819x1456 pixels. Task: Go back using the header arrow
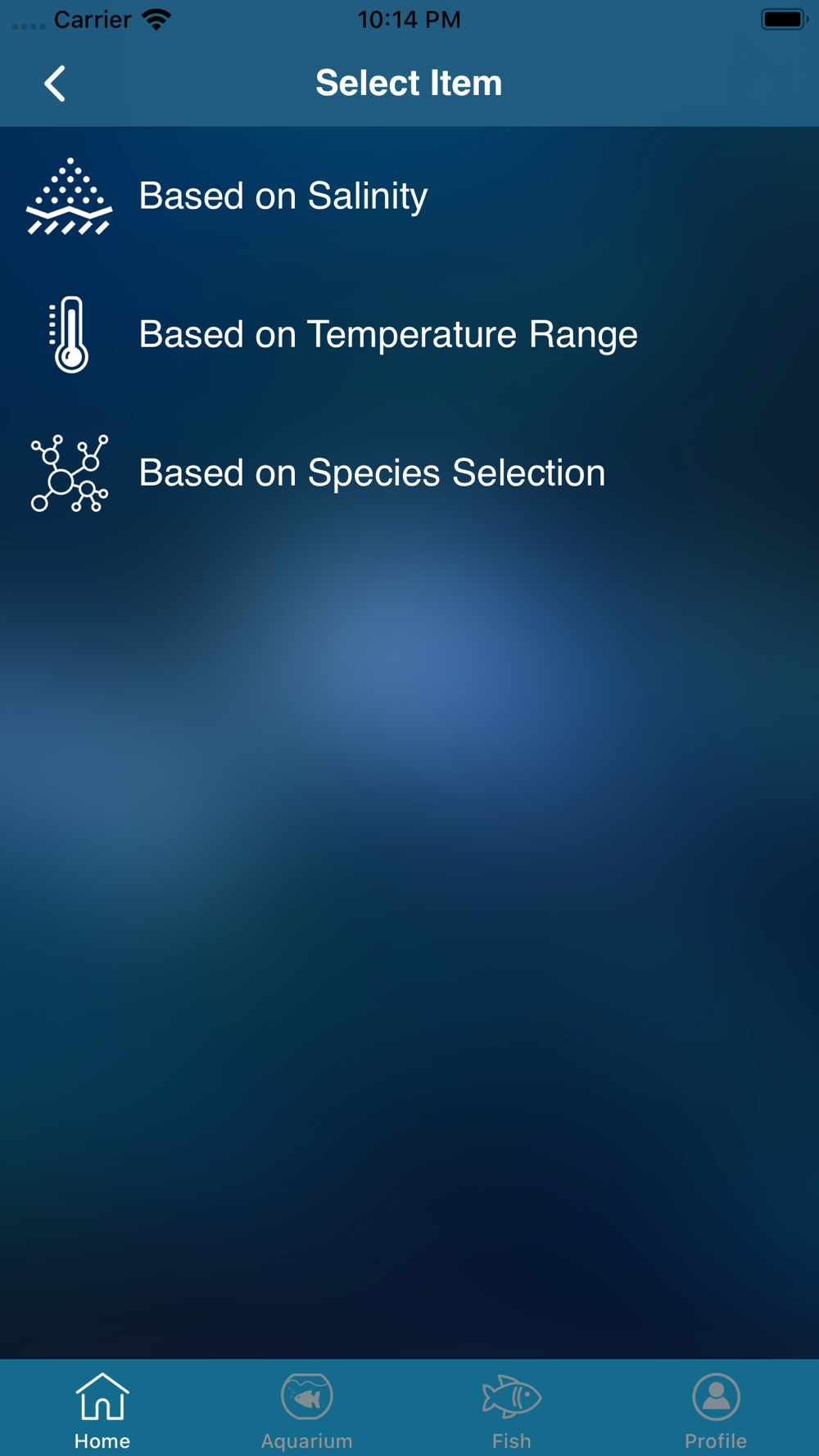tap(55, 84)
